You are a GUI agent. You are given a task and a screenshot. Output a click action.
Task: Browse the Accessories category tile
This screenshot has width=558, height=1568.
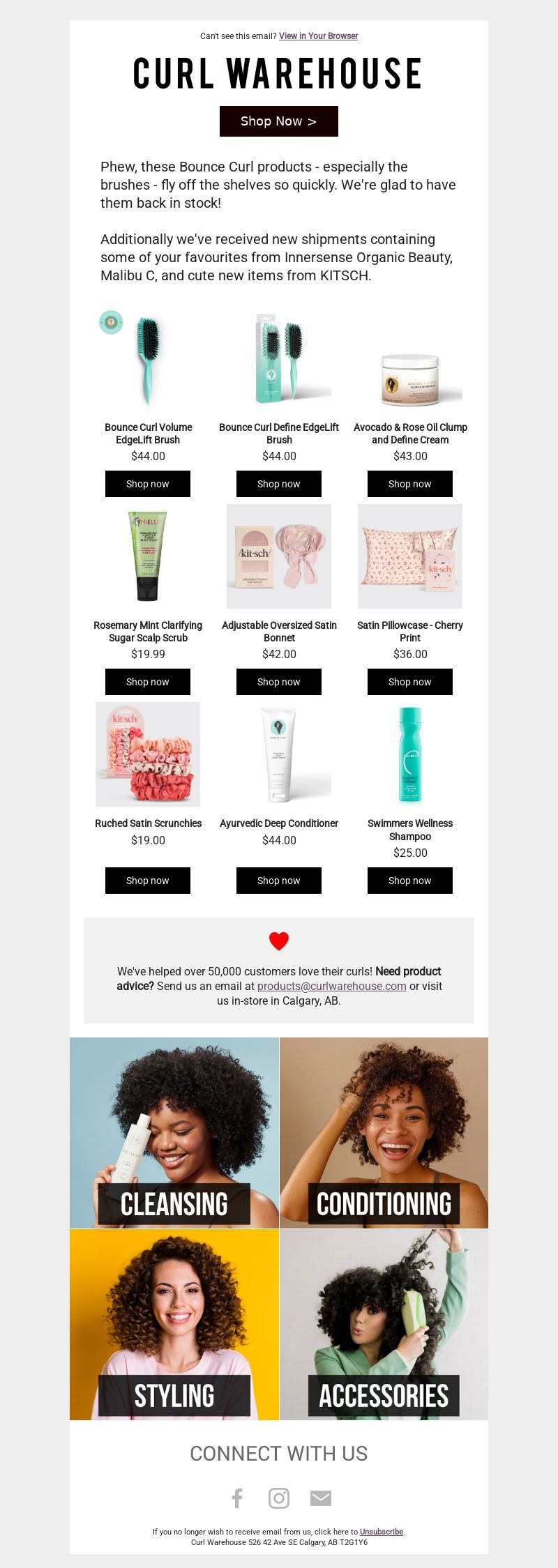coord(384,1325)
